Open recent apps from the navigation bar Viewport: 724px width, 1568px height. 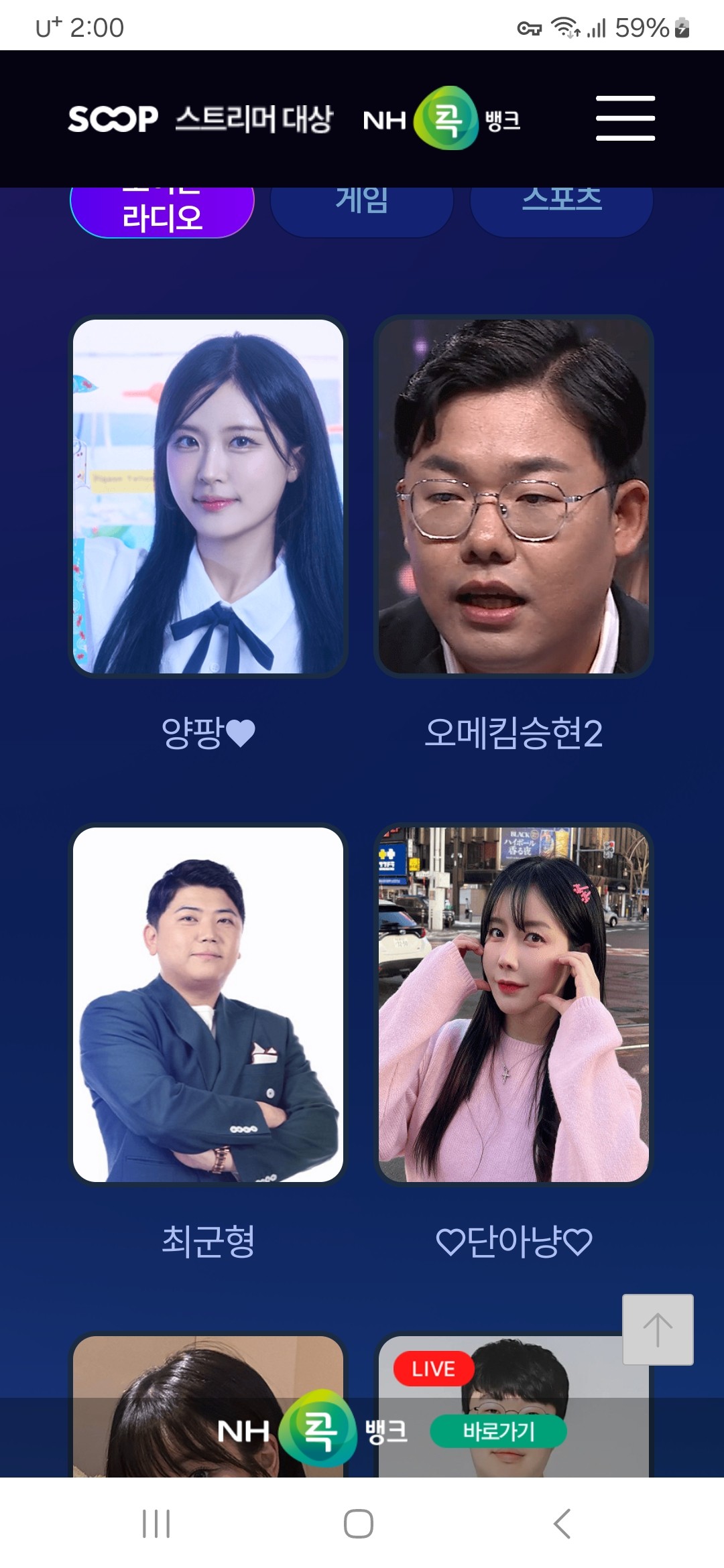tap(156, 1524)
